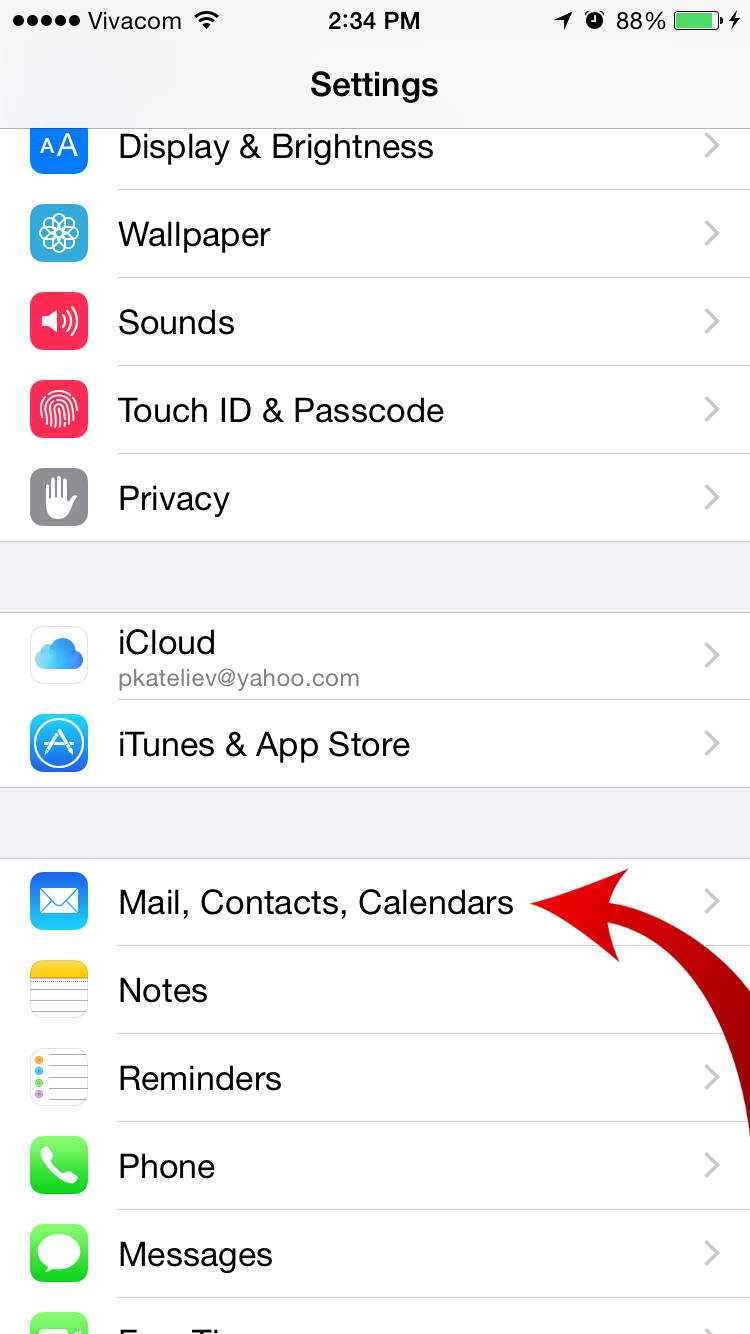
Task: Open Messages settings
Action: pos(375,1254)
